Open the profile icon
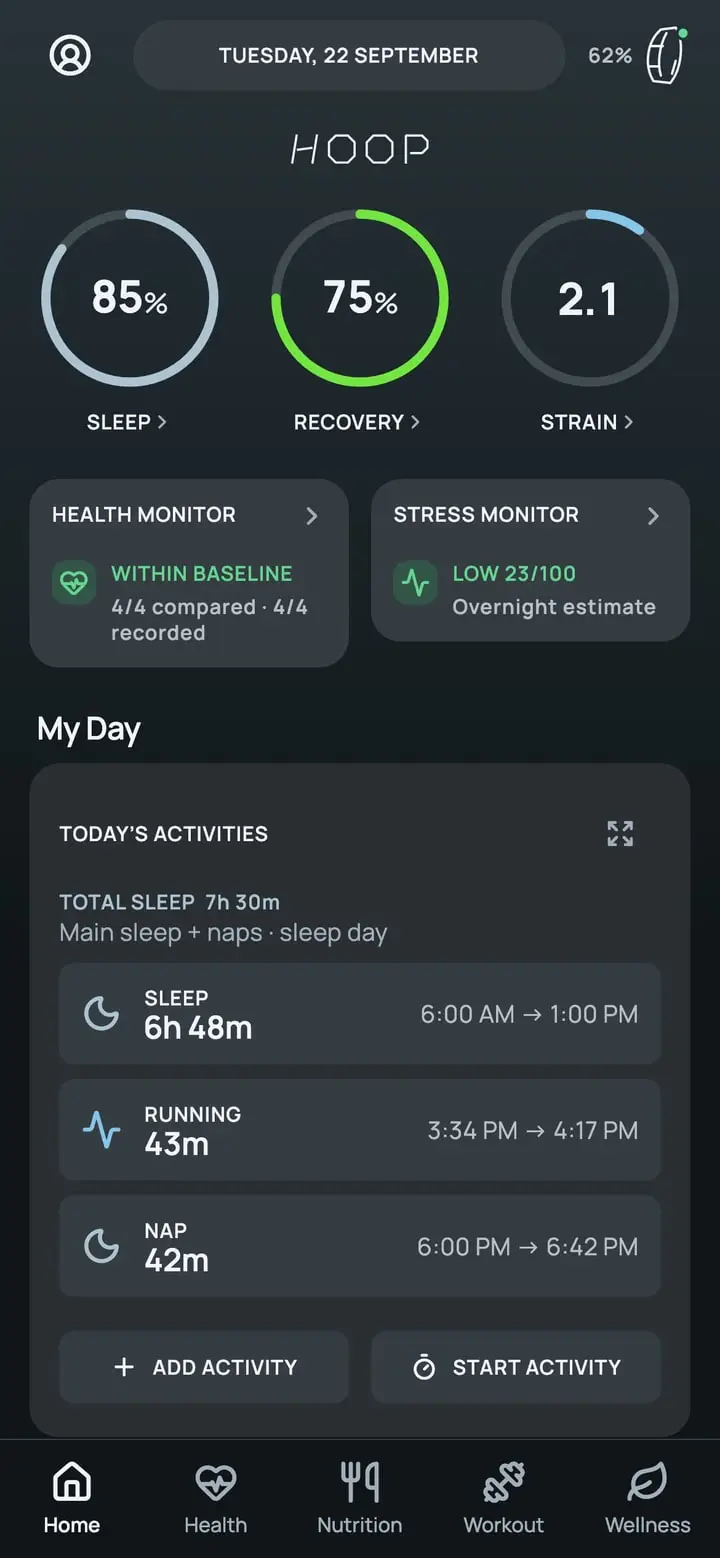720x1558 pixels. (70, 55)
